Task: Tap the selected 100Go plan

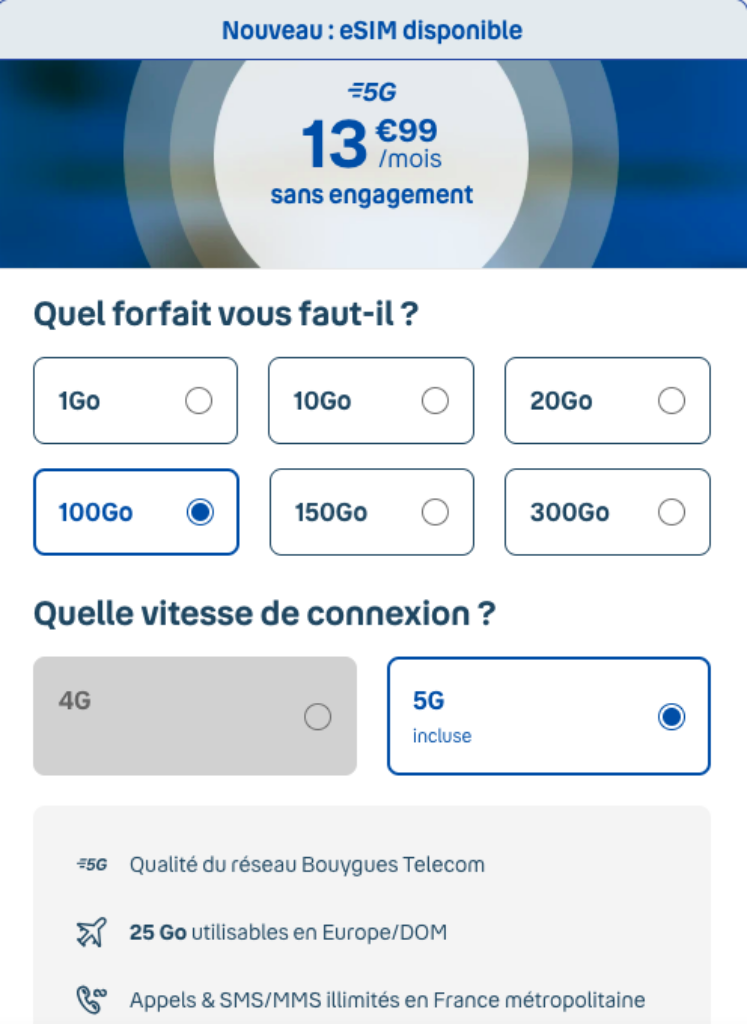Action: (x=136, y=512)
